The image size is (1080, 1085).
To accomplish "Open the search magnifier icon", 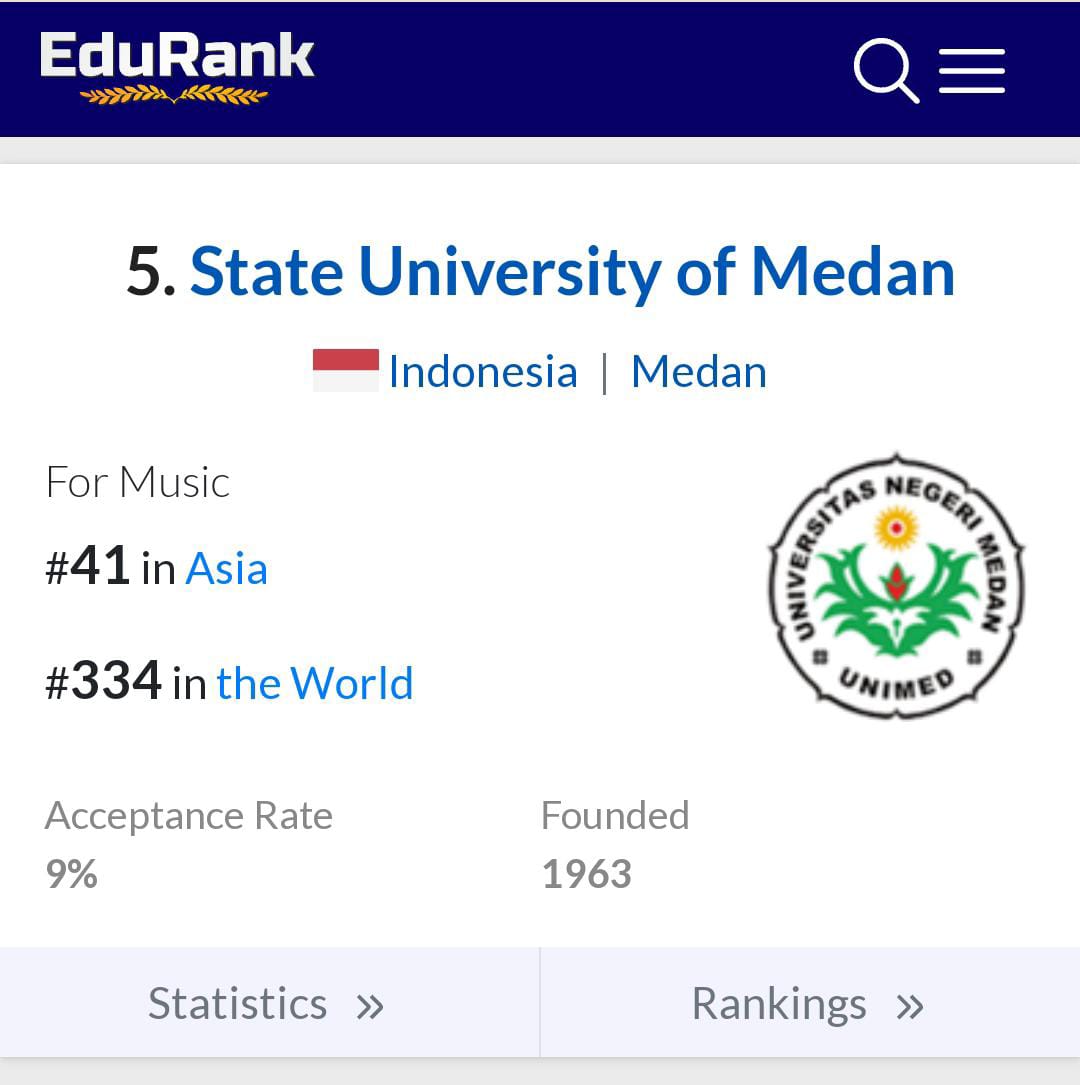I will pyautogui.click(x=885, y=70).
